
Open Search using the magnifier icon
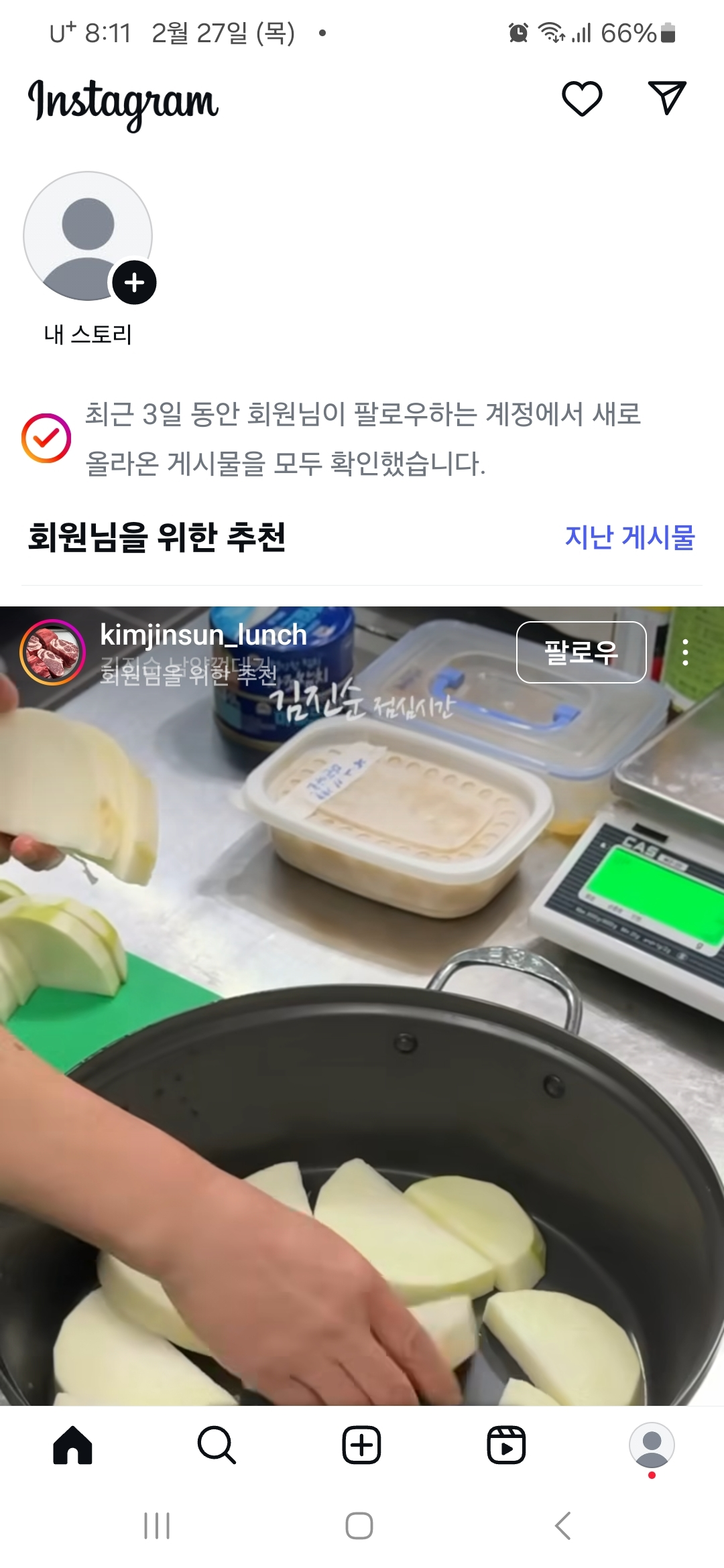click(217, 1445)
